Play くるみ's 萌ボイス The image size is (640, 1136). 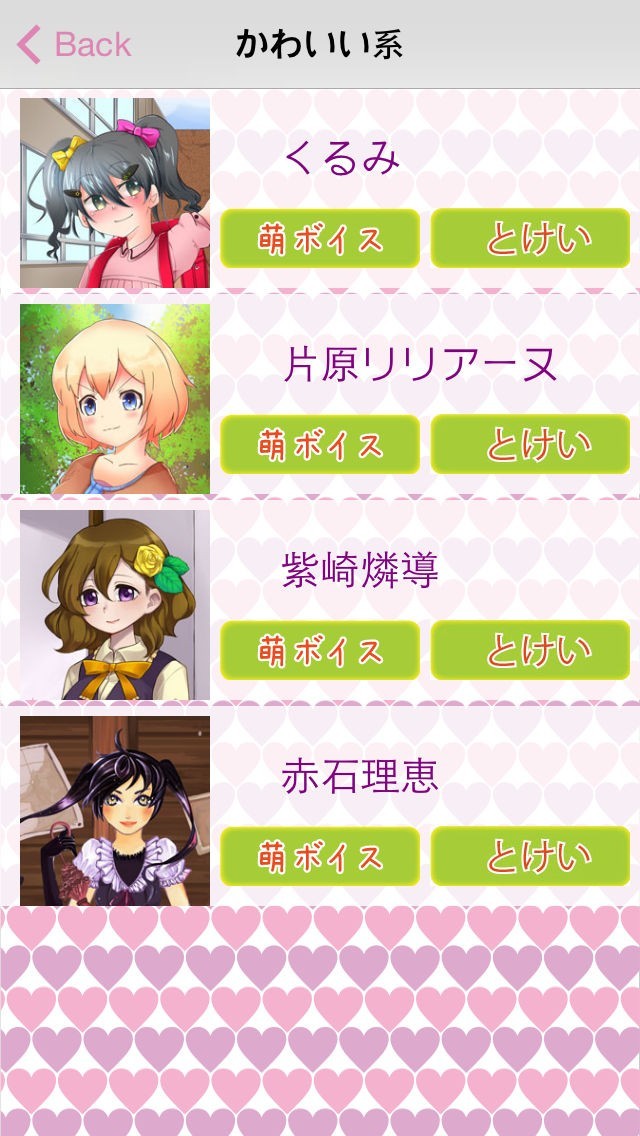[x=320, y=239]
